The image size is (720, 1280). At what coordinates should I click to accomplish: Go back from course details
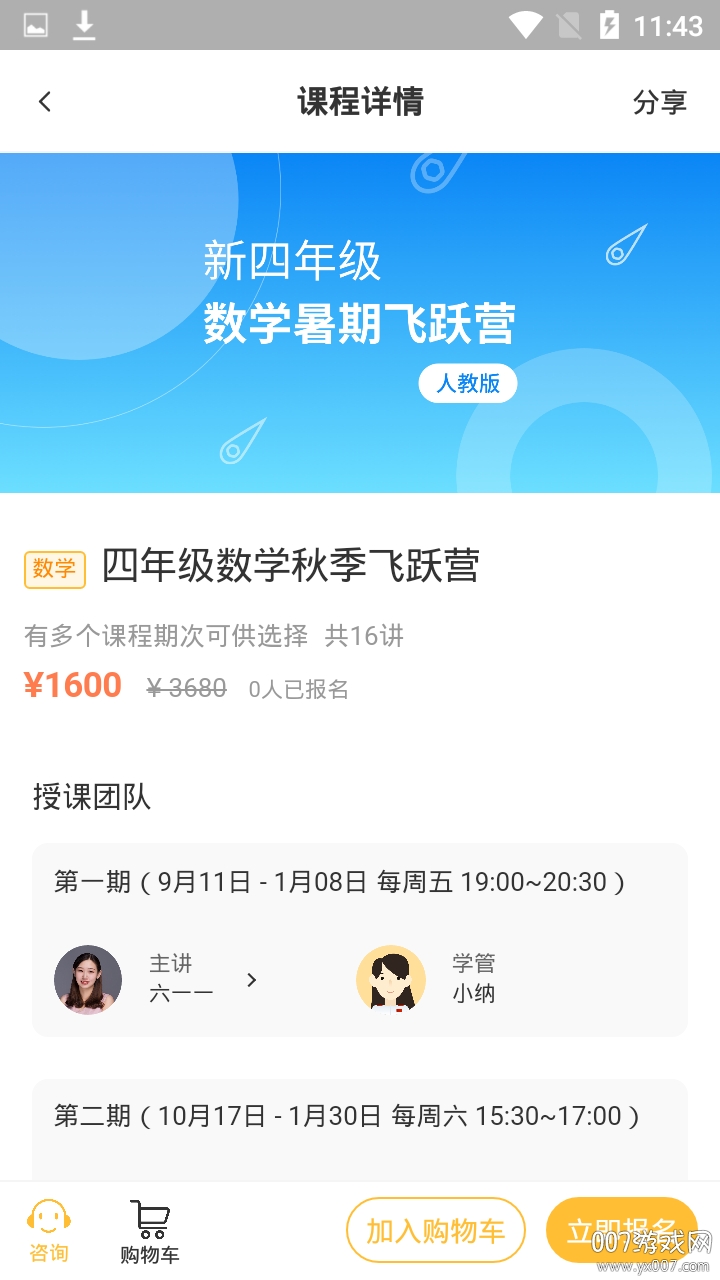click(x=44, y=101)
